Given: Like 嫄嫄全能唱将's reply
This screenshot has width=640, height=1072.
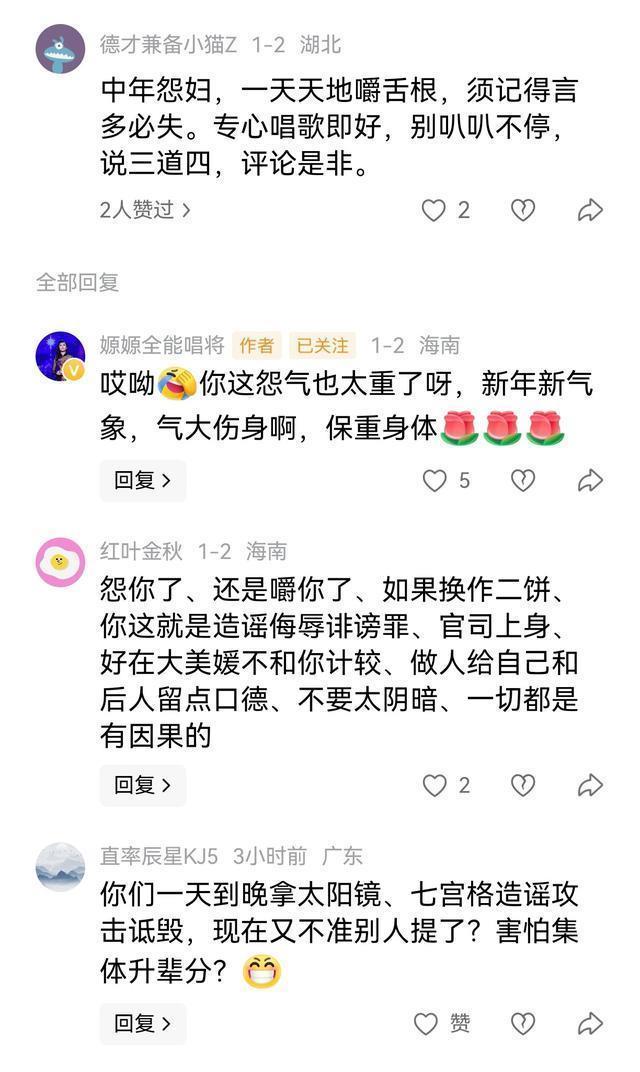Looking at the screenshot, I should [x=434, y=481].
